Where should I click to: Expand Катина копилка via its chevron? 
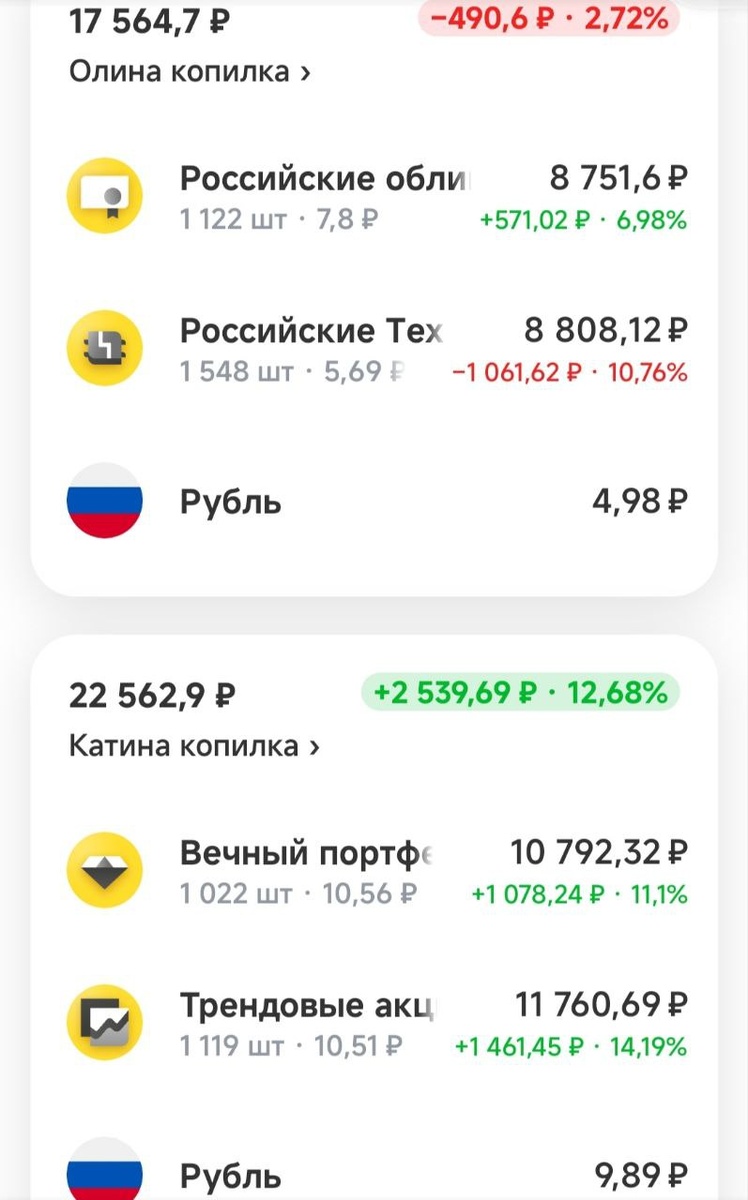pos(313,746)
